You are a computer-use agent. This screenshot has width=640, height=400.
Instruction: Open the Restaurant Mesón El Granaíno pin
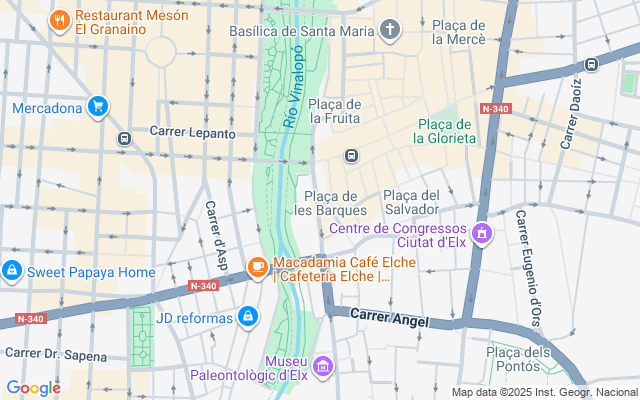pos(59,20)
